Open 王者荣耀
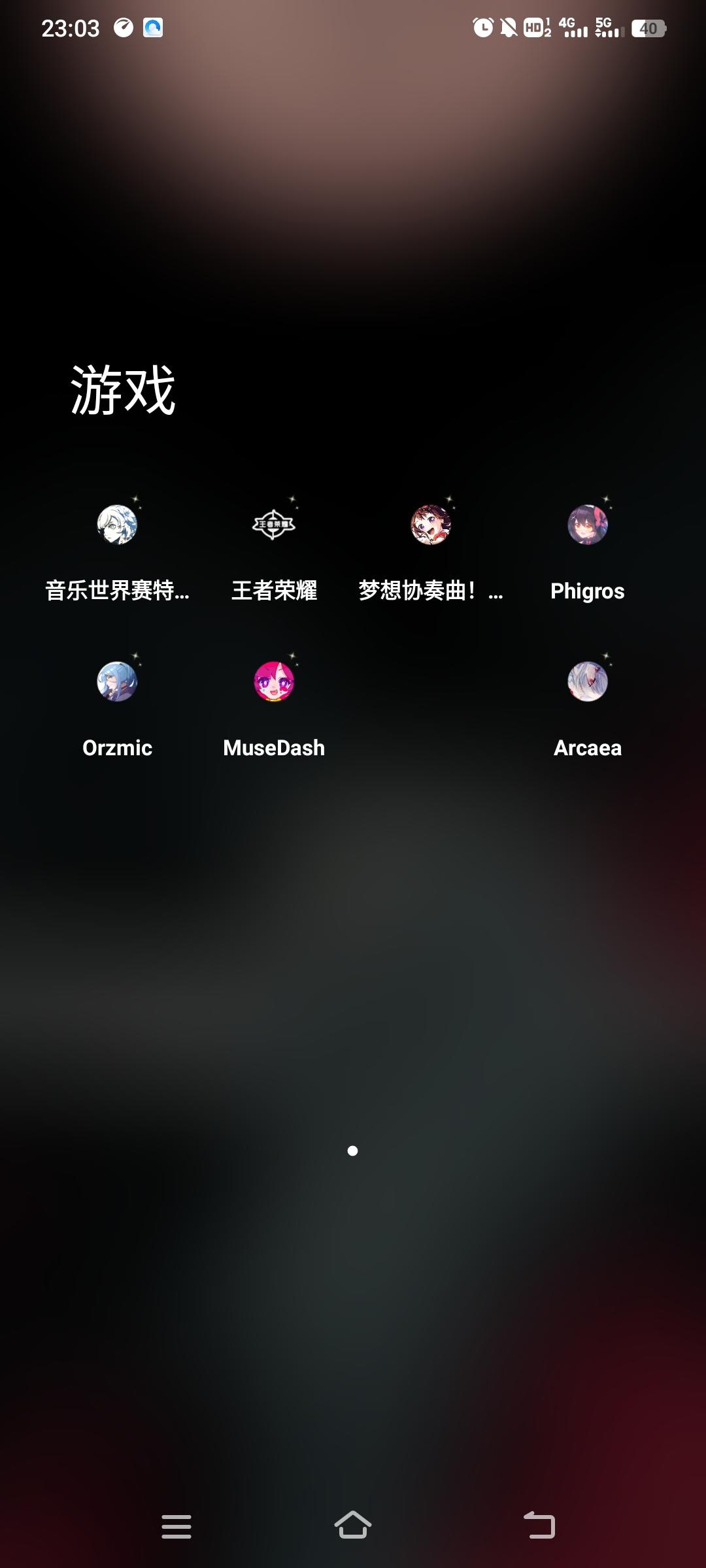Image resolution: width=706 pixels, height=1568 pixels. click(273, 524)
